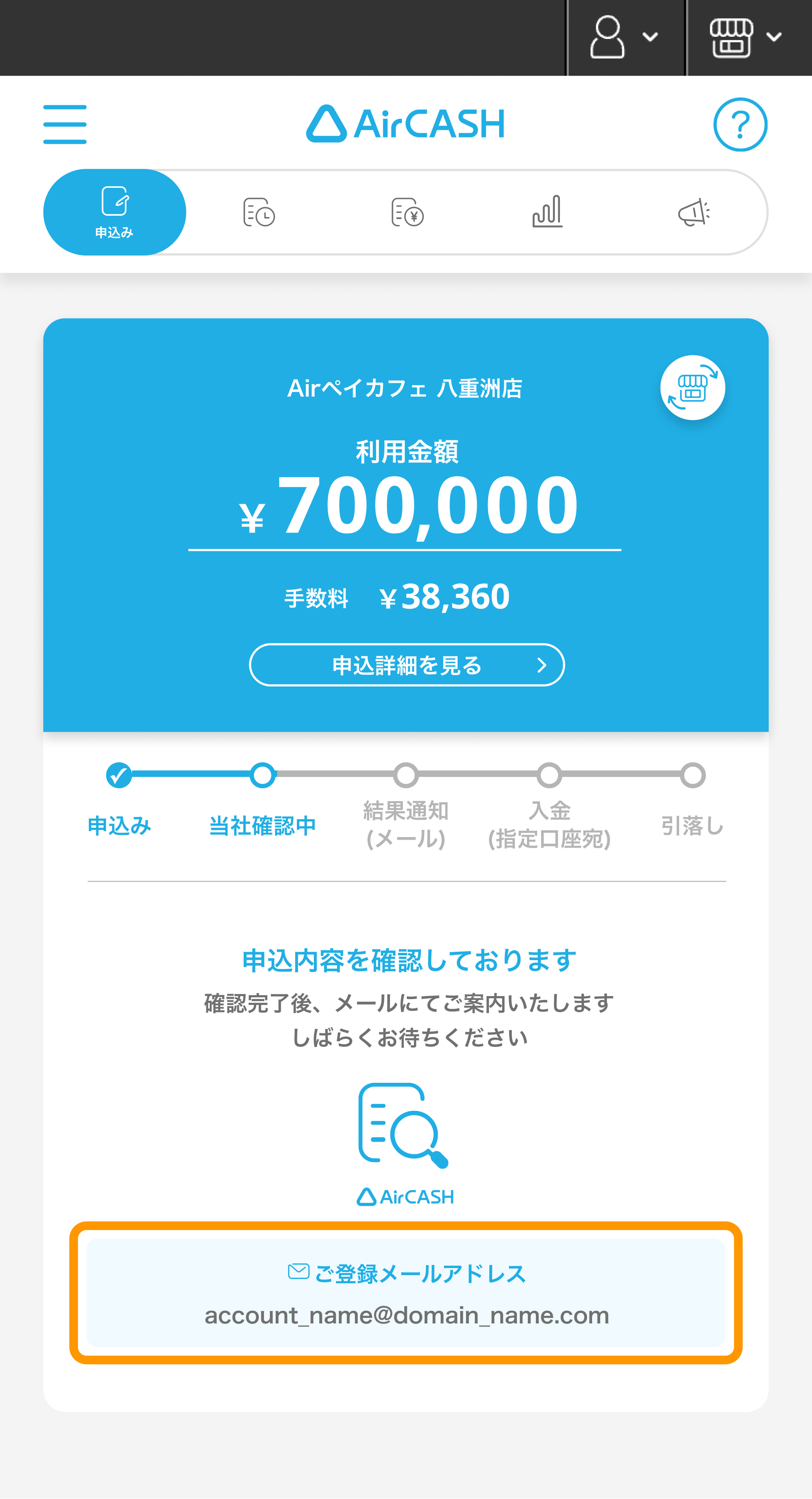The width and height of the screenshot is (812, 1499).
Task: Tap the switch store round button
Action: tap(692, 387)
